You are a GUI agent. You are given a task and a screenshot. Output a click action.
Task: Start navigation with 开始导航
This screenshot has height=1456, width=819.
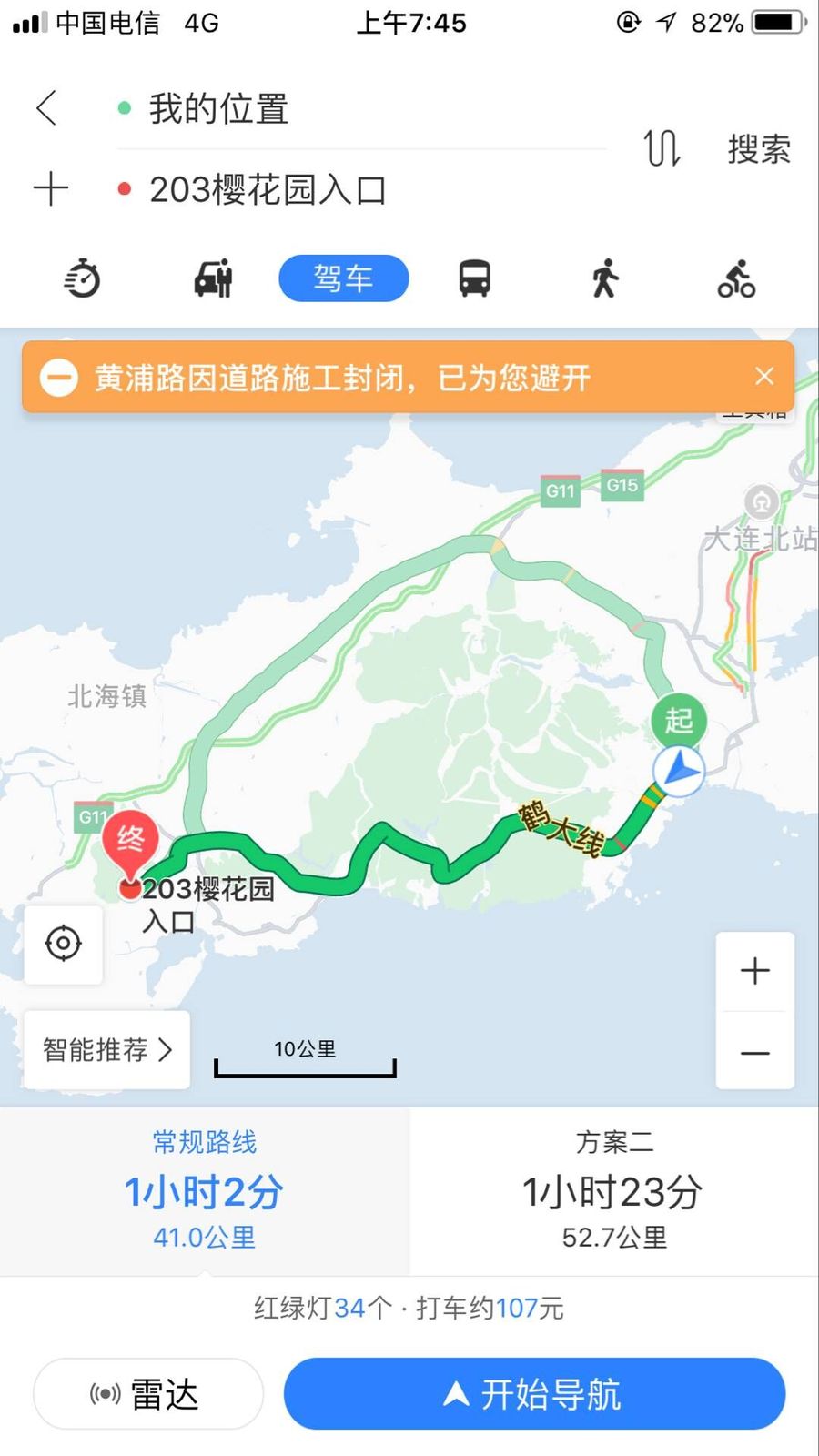point(534,1393)
